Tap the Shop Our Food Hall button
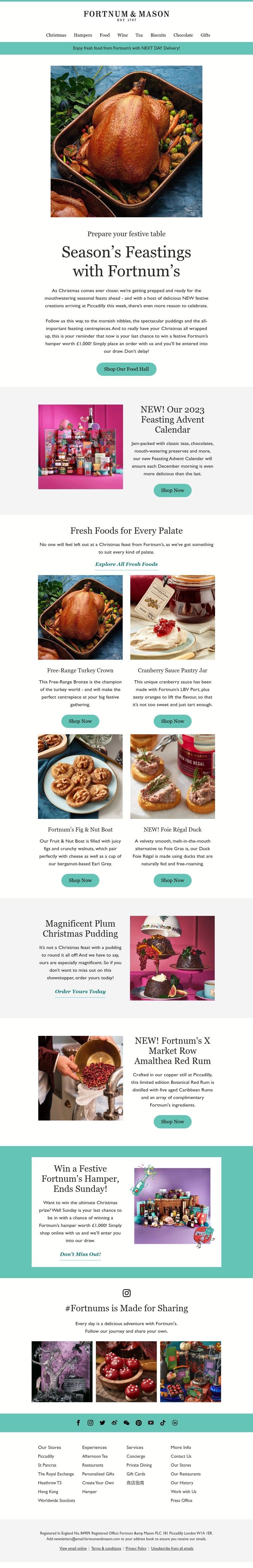The image size is (253, 1568). pyautogui.click(x=126, y=369)
